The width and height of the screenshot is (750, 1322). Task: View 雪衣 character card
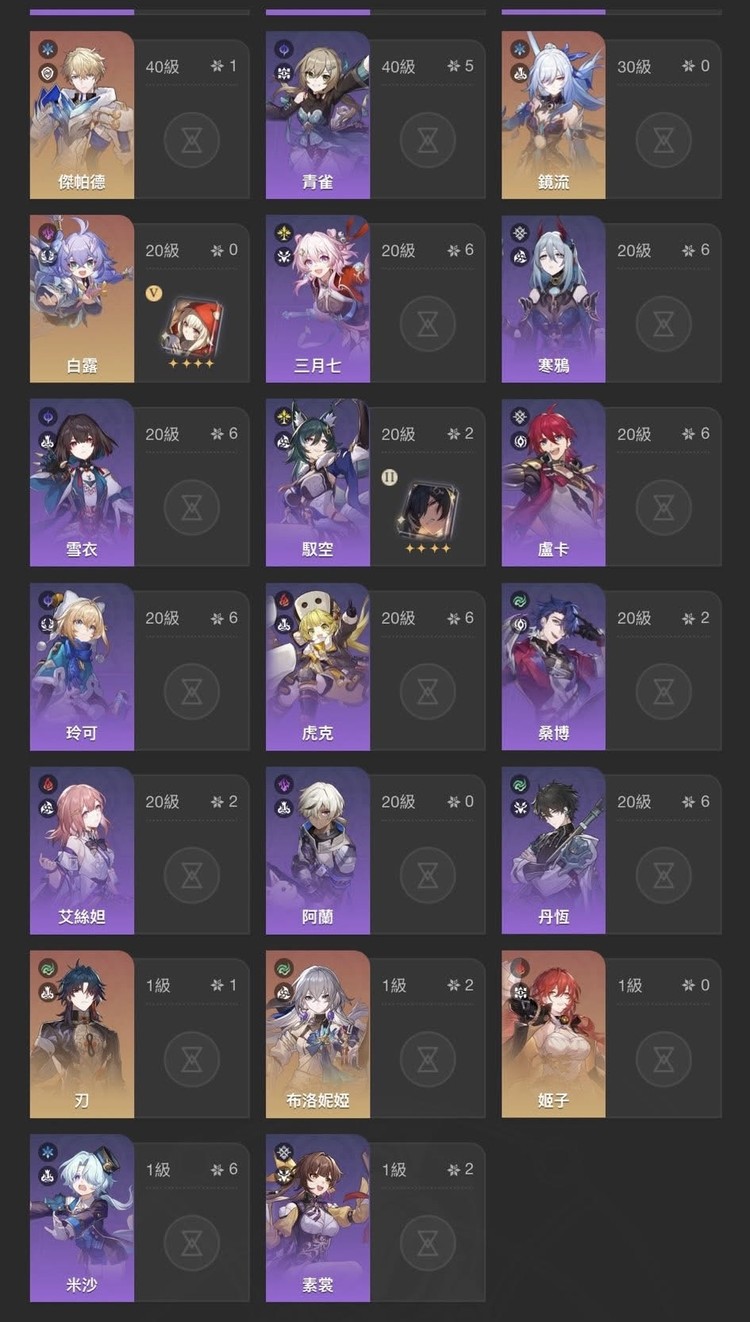tap(82, 483)
